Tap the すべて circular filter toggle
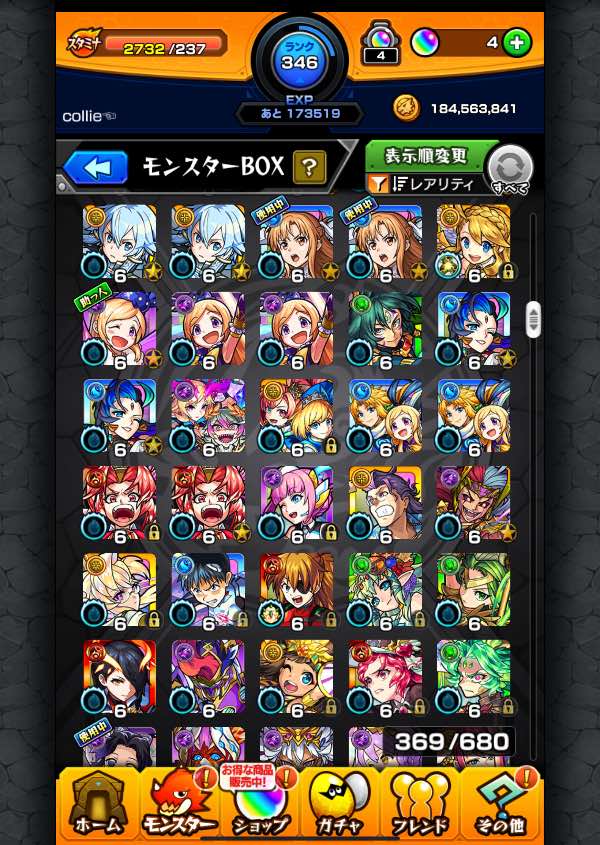 (511, 168)
